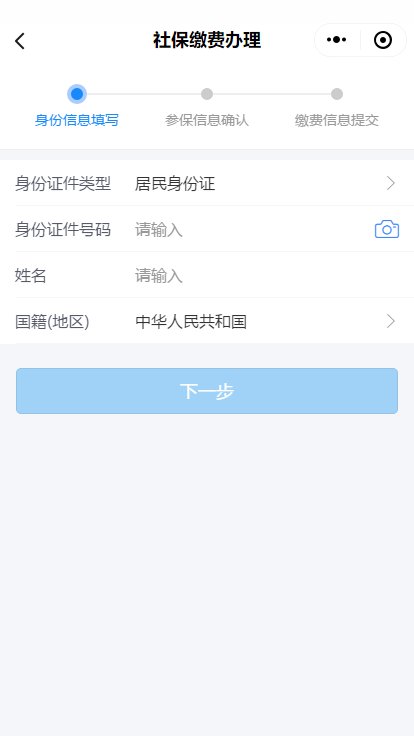Tap the 下一步 button
The image size is (414, 736).
click(x=207, y=391)
